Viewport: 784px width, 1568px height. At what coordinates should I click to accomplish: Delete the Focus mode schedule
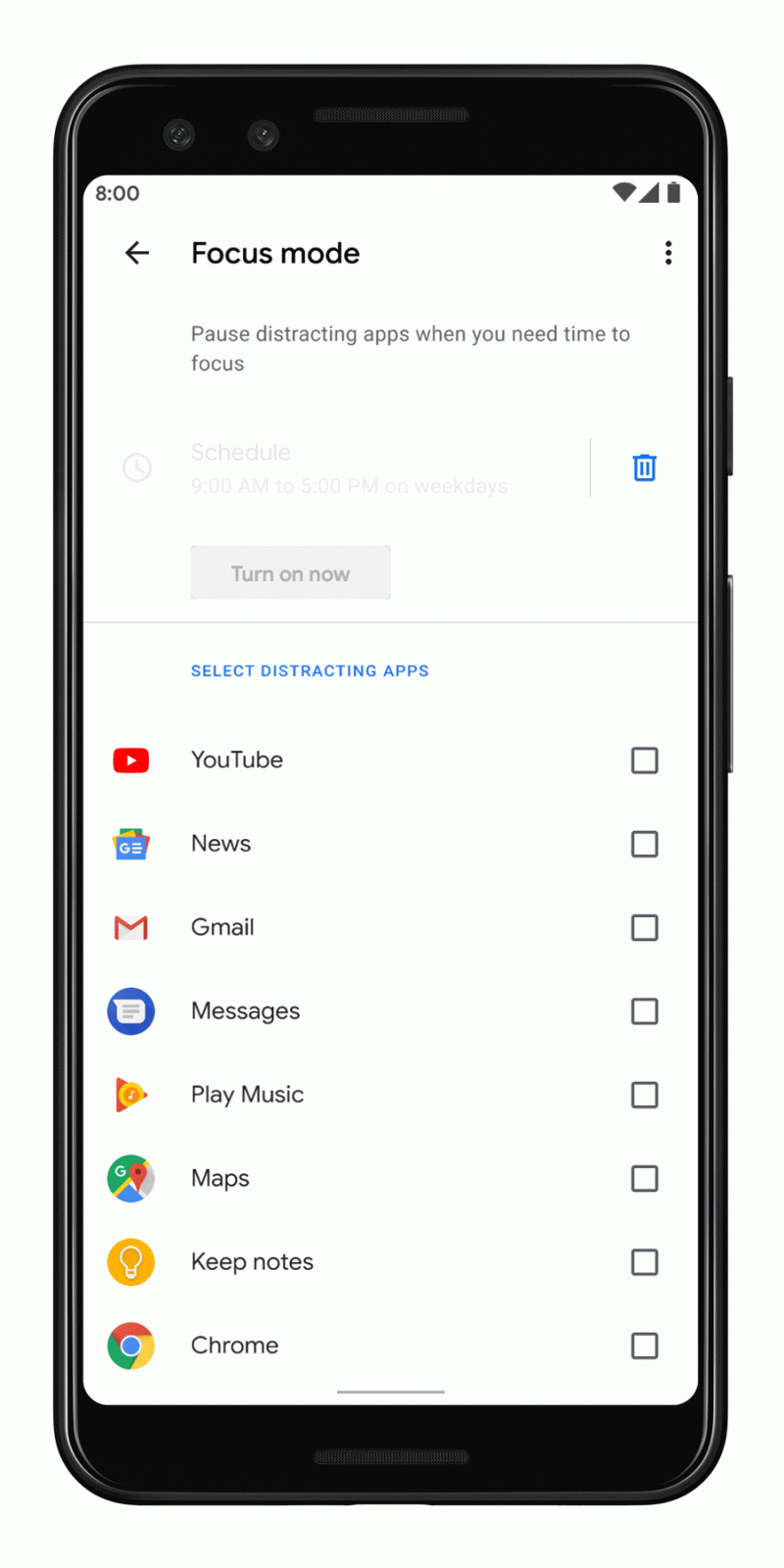[x=644, y=467]
